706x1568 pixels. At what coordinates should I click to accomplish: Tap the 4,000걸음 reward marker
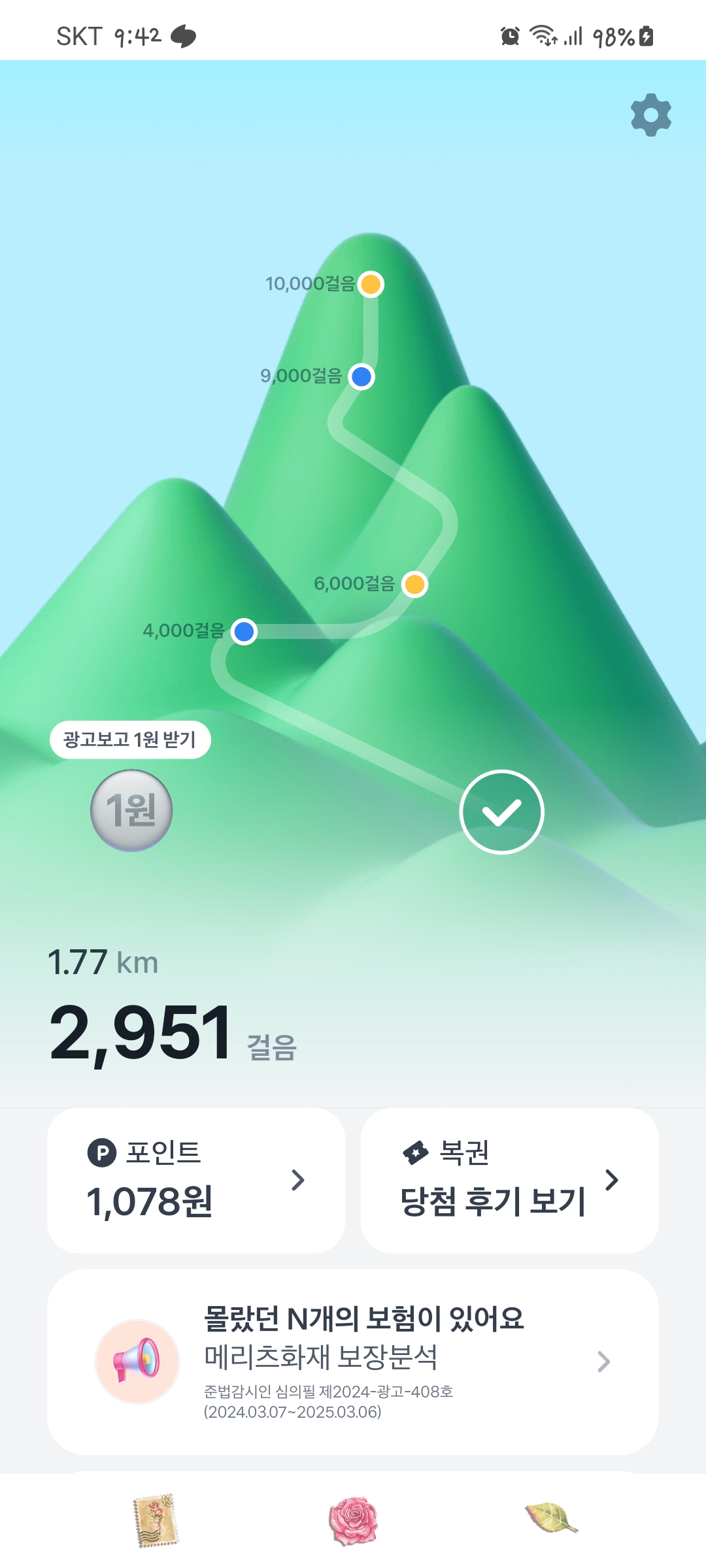(244, 632)
